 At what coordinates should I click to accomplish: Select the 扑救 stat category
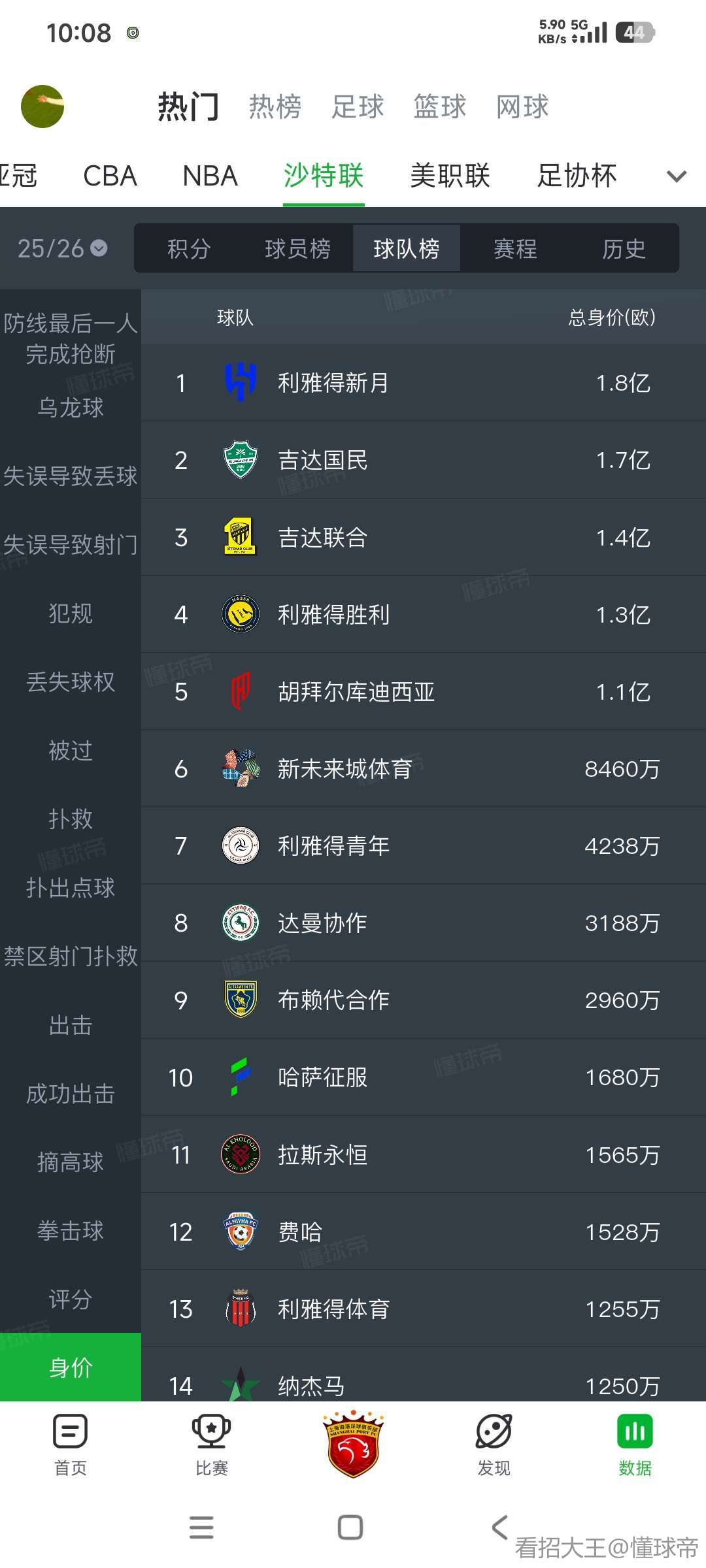(71, 819)
